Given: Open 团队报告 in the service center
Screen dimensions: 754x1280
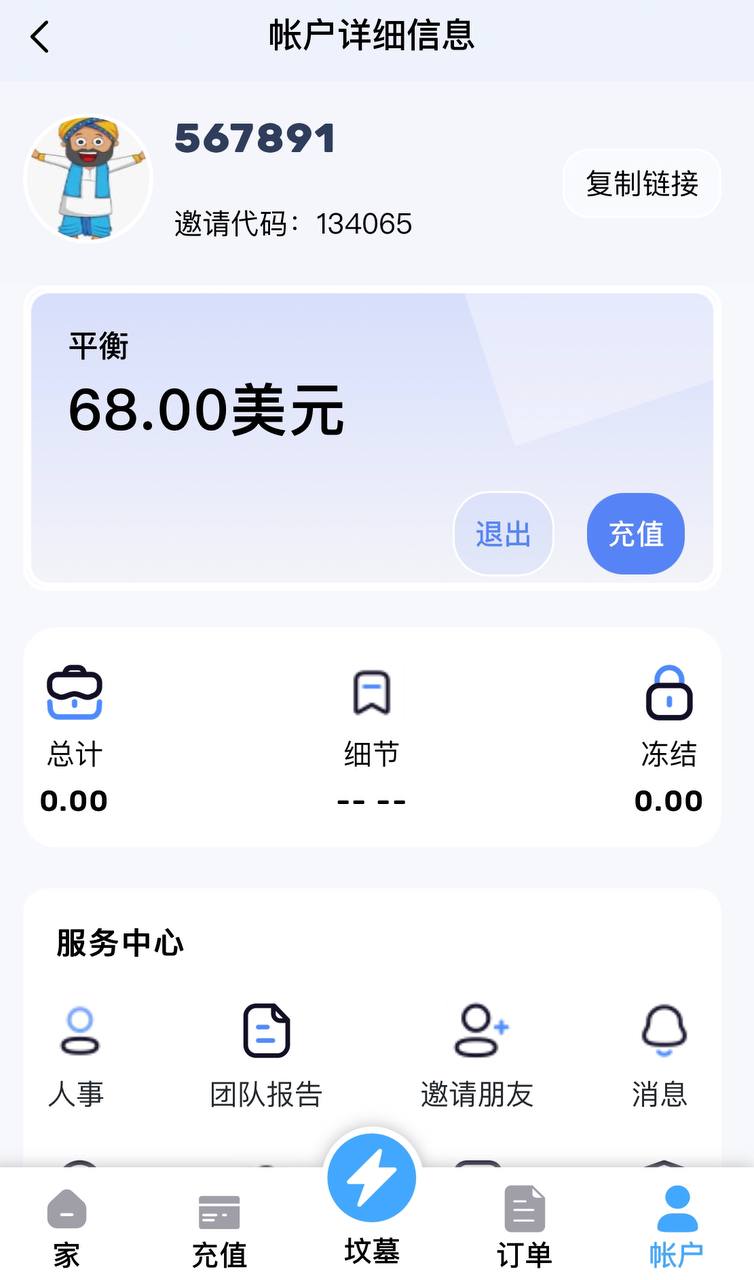Looking at the screenshot, I should point(266,1055).
